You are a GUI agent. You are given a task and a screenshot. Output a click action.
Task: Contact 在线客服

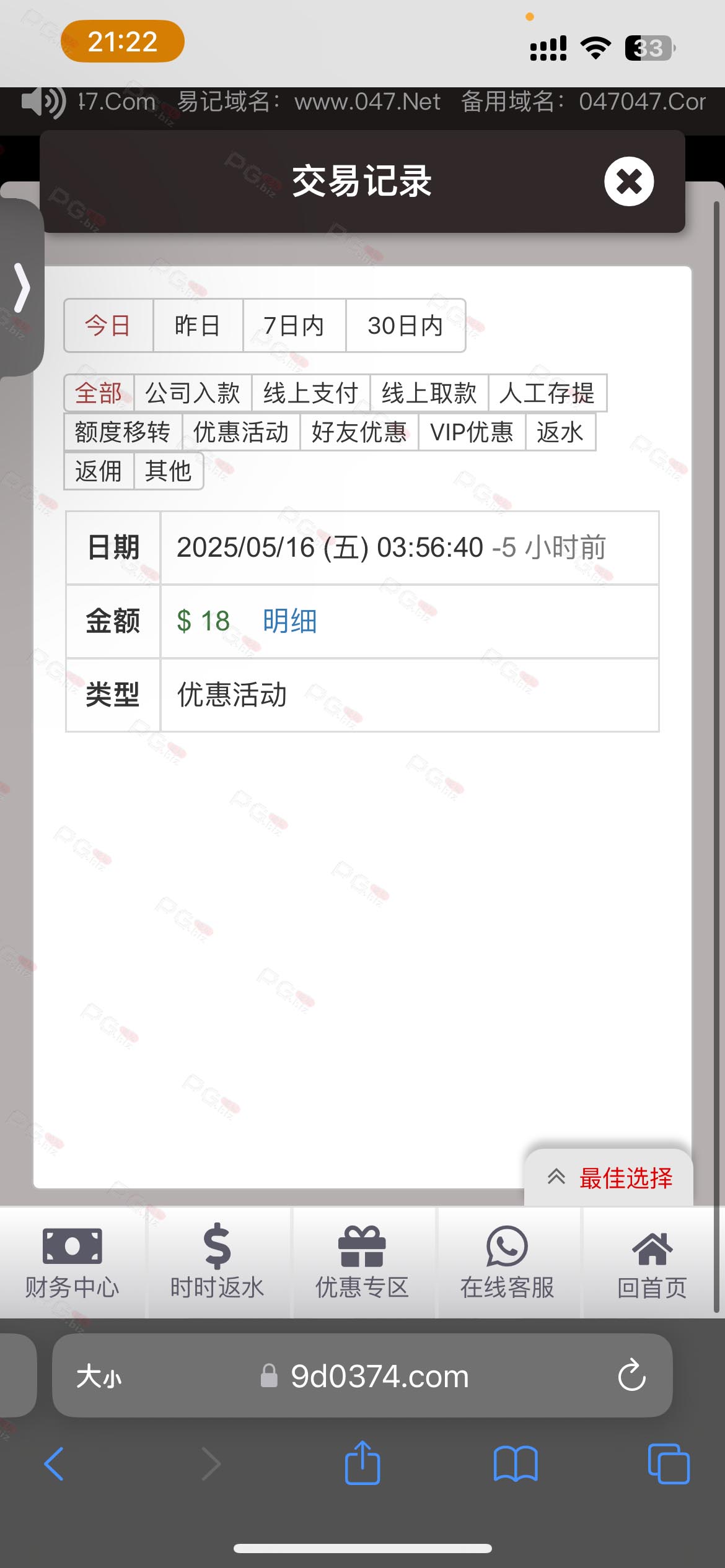point(507,1262)
